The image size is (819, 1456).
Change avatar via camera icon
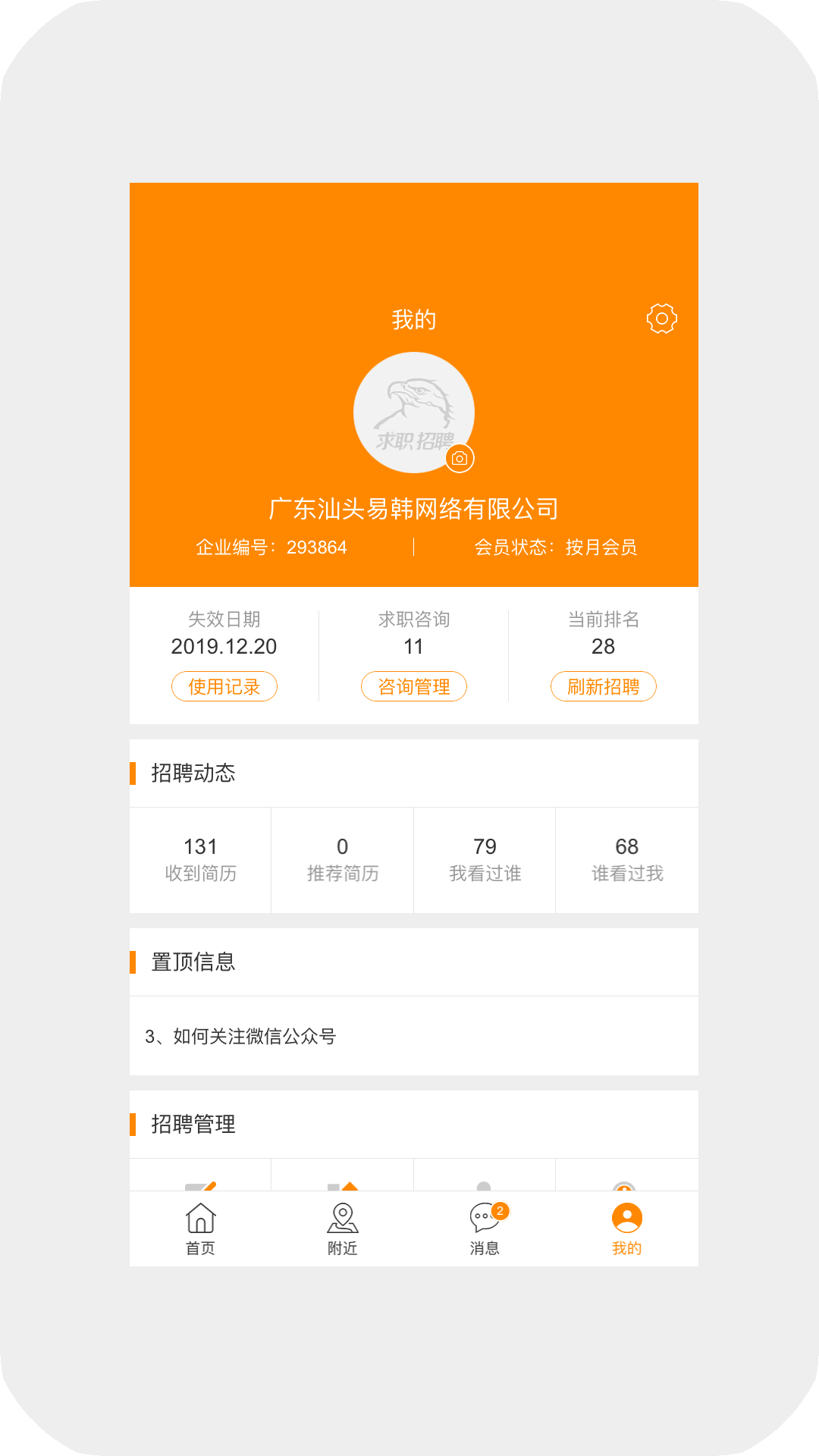[460, 458]
